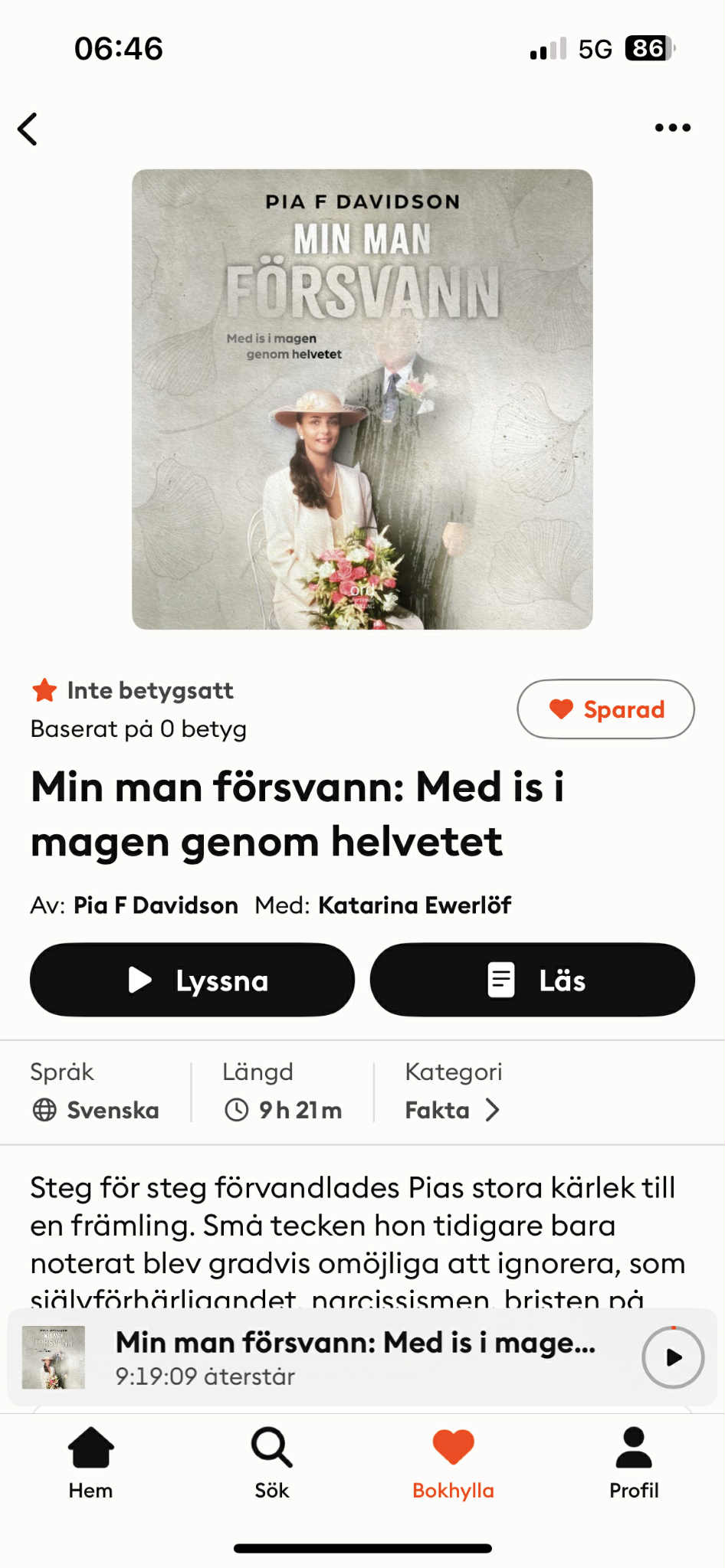This screenshot has width=725, height=1568.
Task: Open author Pia F Davidson's page
Action: 156,905
